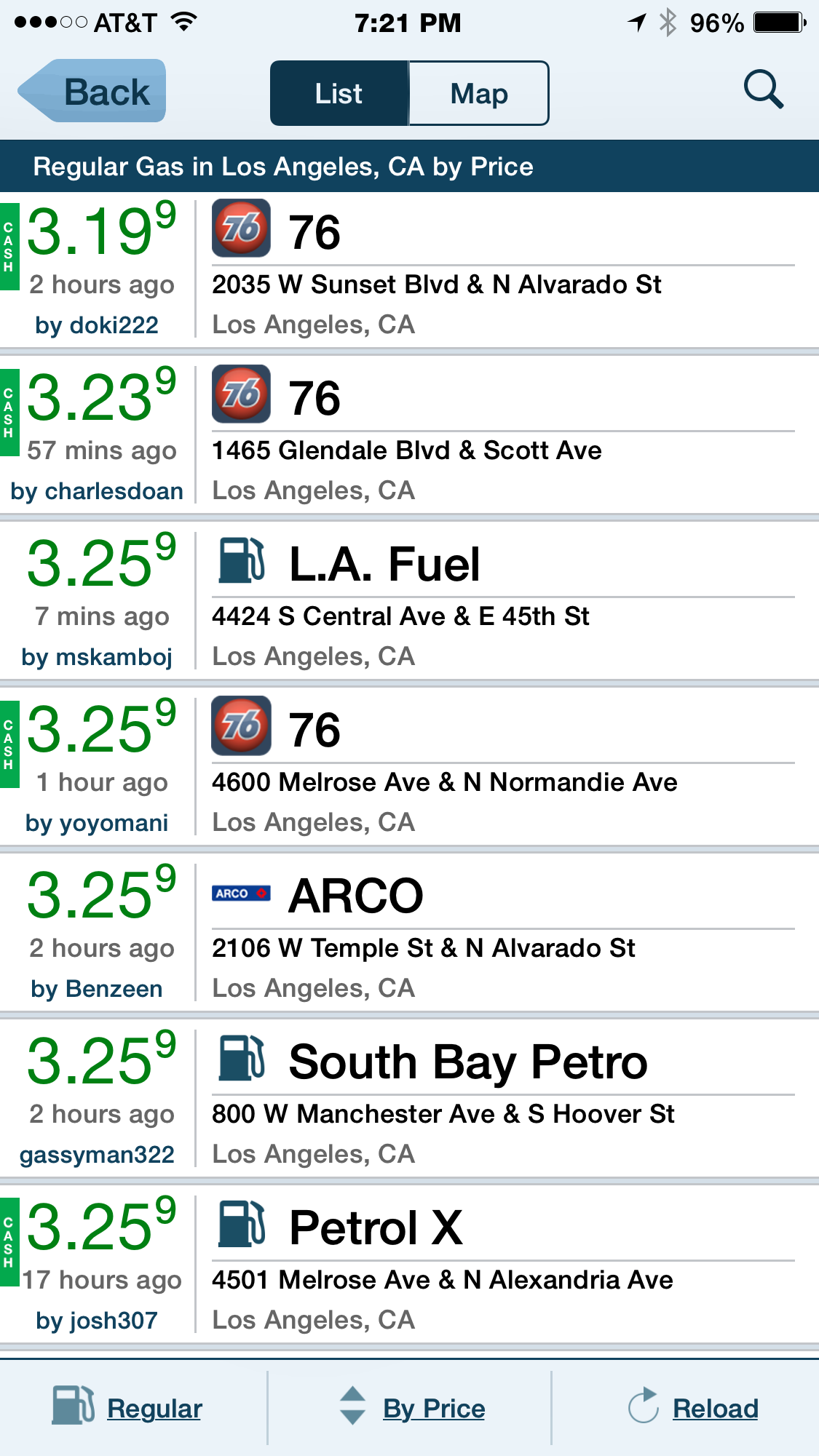Open the 76 on Melrose & Normandie
Viewport: 819px width, 1456px height.
[x=437, y=767]
